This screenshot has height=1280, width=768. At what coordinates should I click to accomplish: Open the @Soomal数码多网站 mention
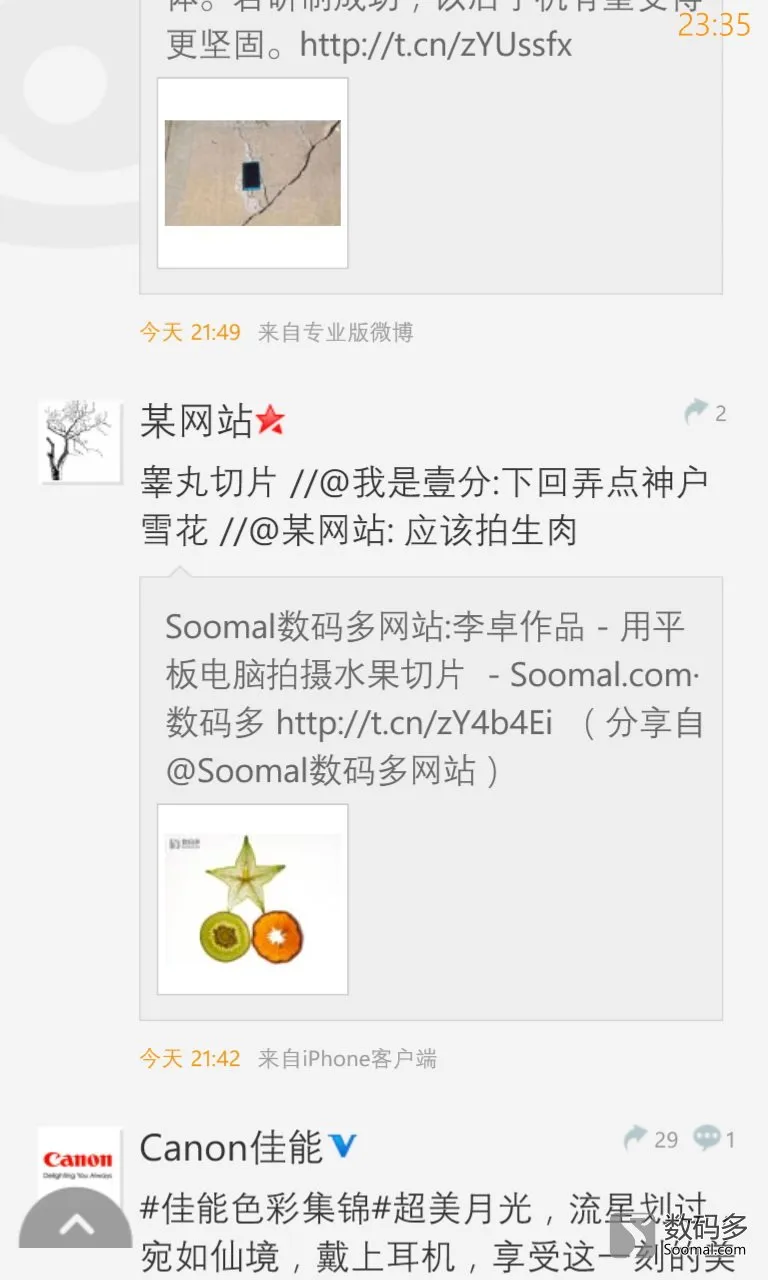pos(321,772)
